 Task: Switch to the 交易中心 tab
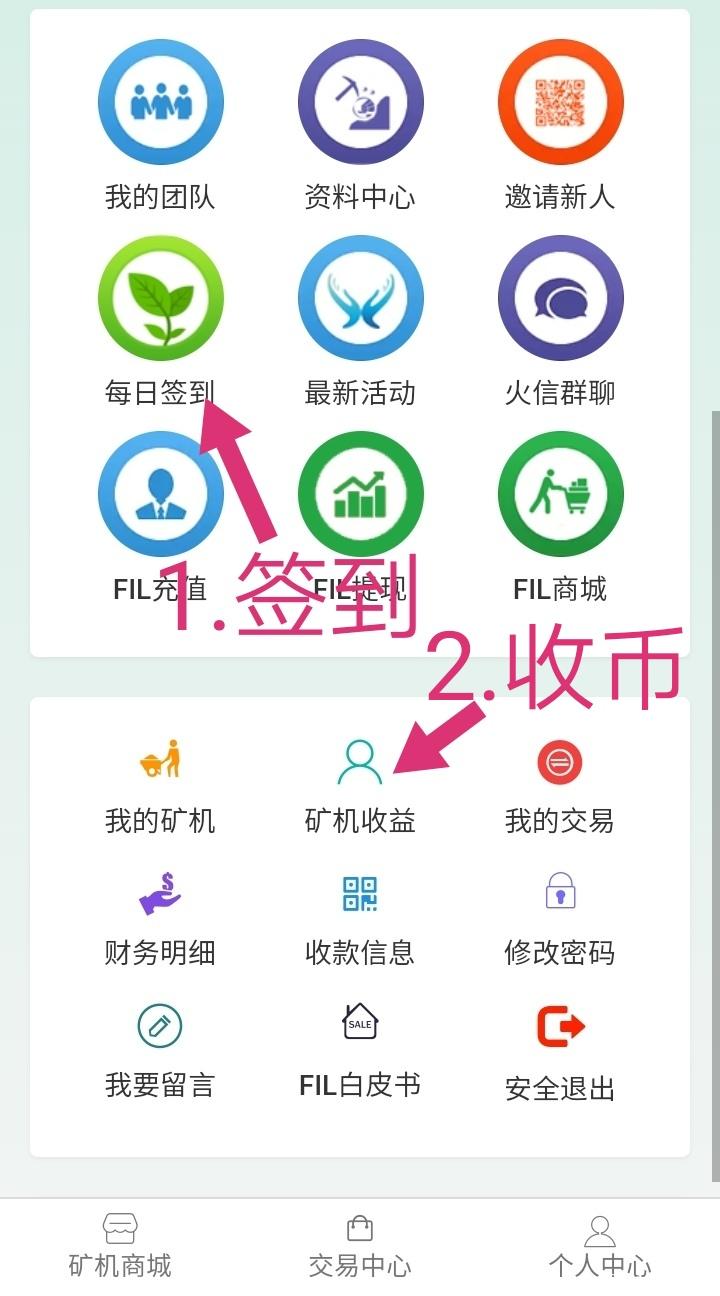(x=360, y=1246)
